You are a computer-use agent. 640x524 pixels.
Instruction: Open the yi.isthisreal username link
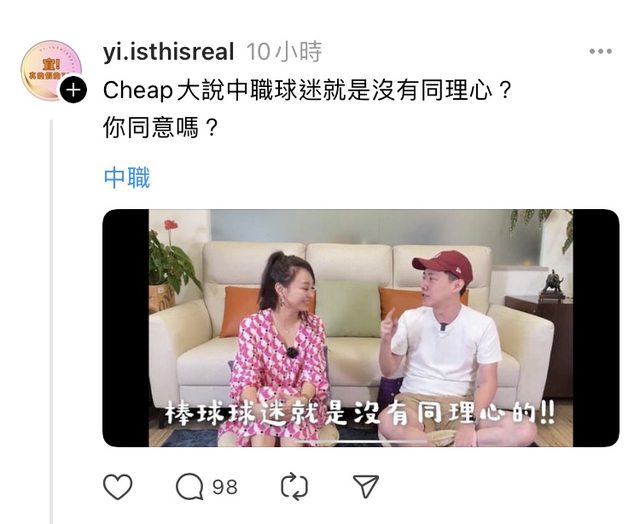(168, 52)
